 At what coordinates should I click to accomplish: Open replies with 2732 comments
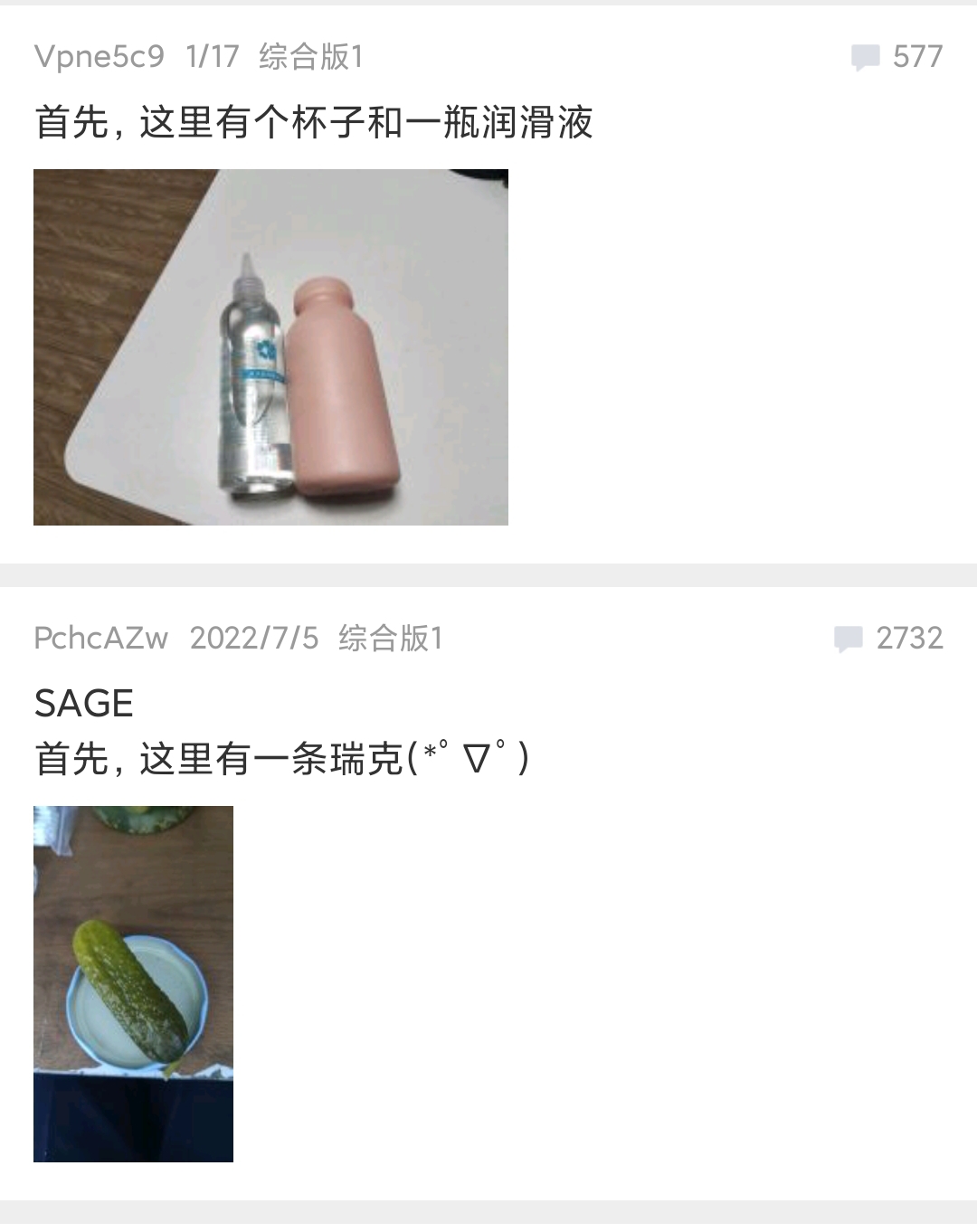[x=888, y=639]
